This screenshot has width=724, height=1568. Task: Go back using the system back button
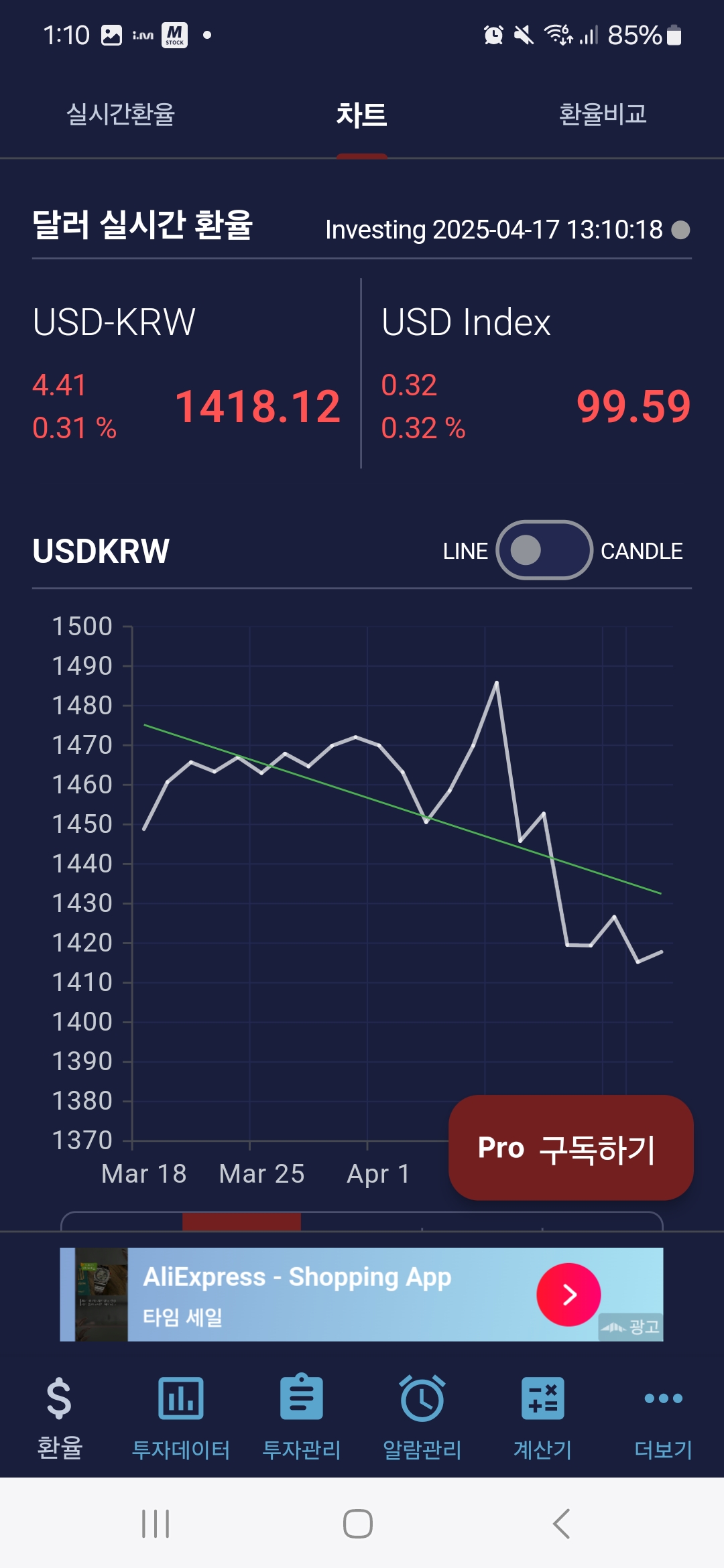(562, 1524)
